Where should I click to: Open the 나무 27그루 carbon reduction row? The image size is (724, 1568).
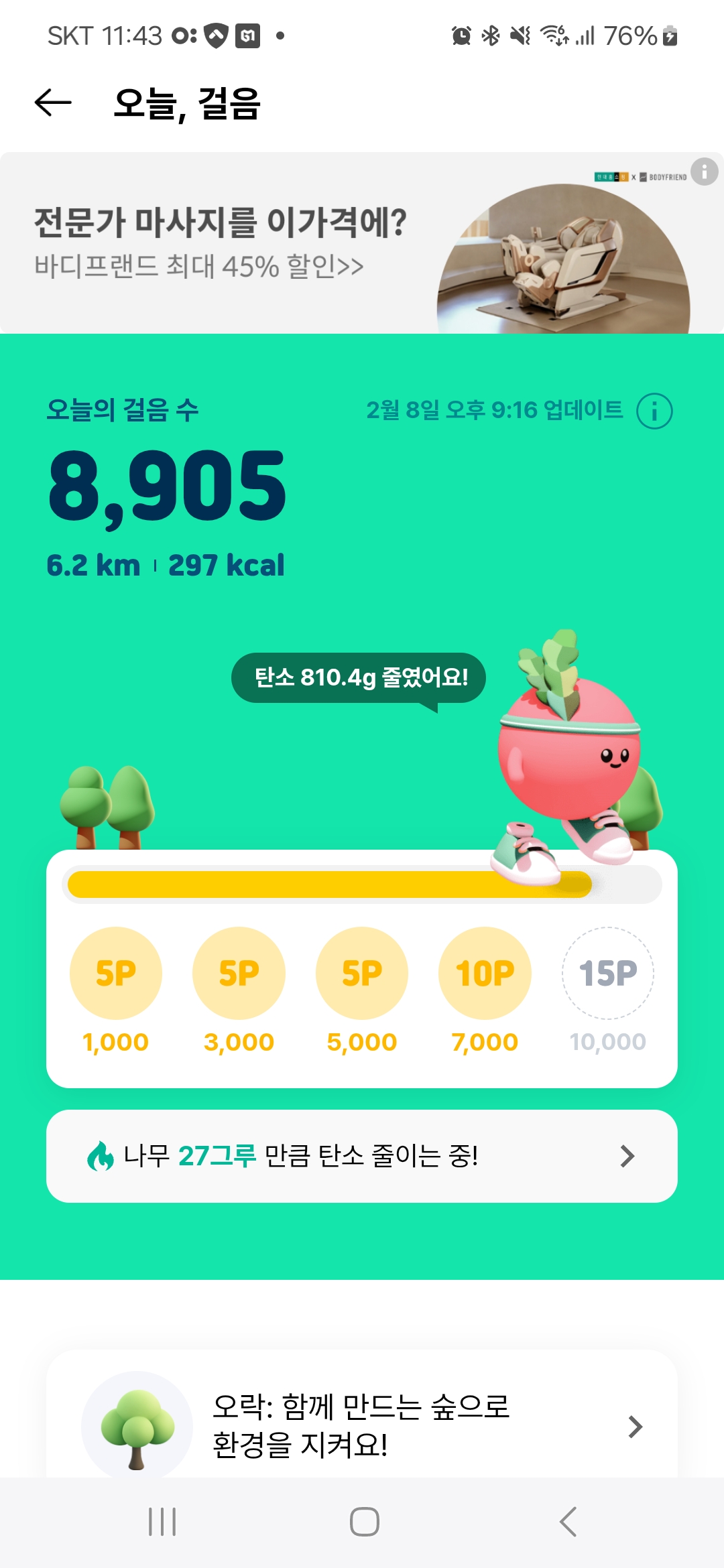point(362,1156)
